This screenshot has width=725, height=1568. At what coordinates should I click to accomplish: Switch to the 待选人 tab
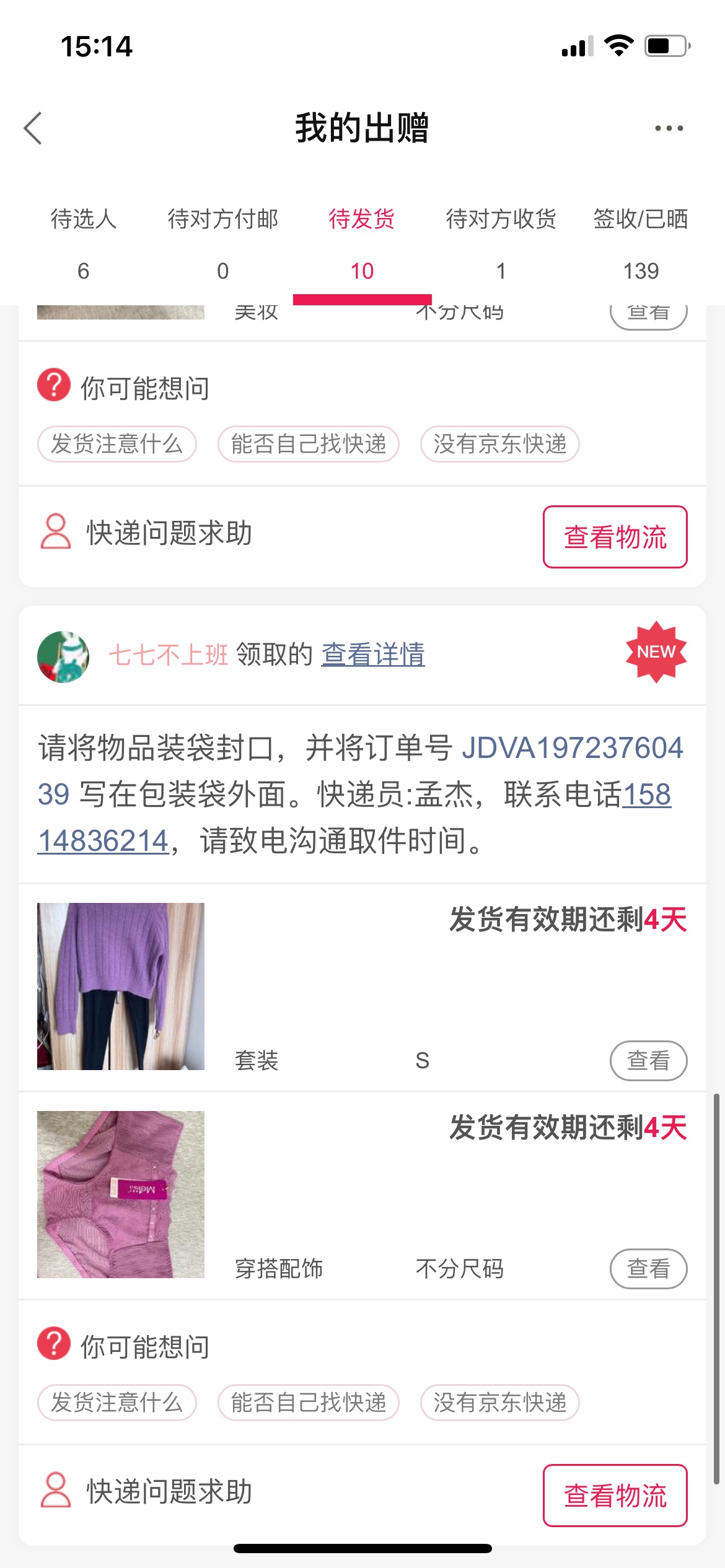(84, 244)
